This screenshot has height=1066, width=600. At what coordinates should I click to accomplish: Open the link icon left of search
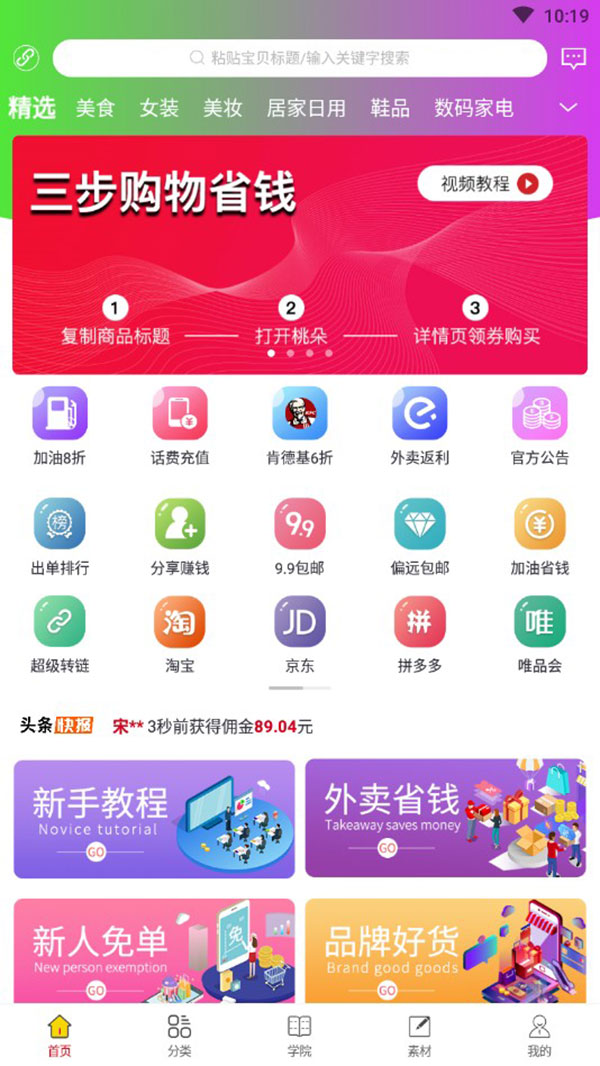coord(26,58)
